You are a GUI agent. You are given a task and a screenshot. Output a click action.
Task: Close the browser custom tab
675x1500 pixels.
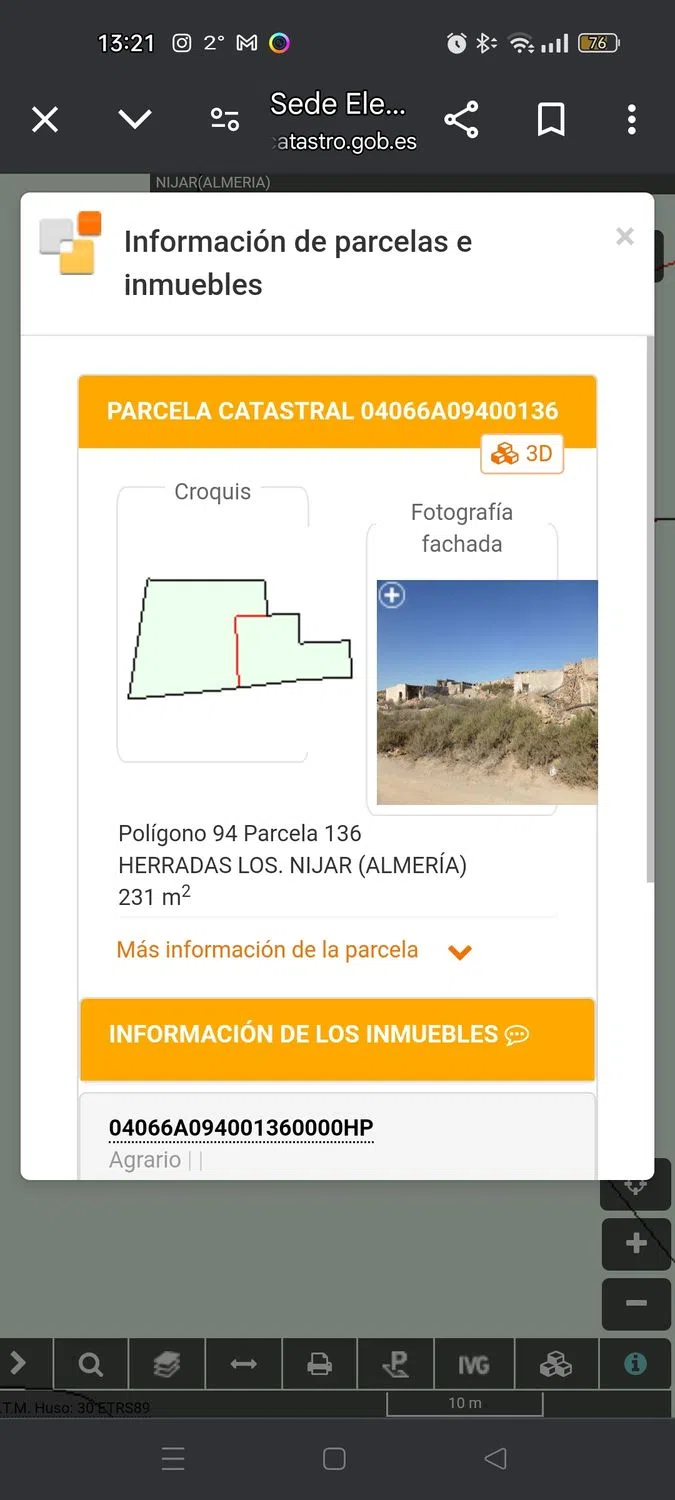point(45,121)
